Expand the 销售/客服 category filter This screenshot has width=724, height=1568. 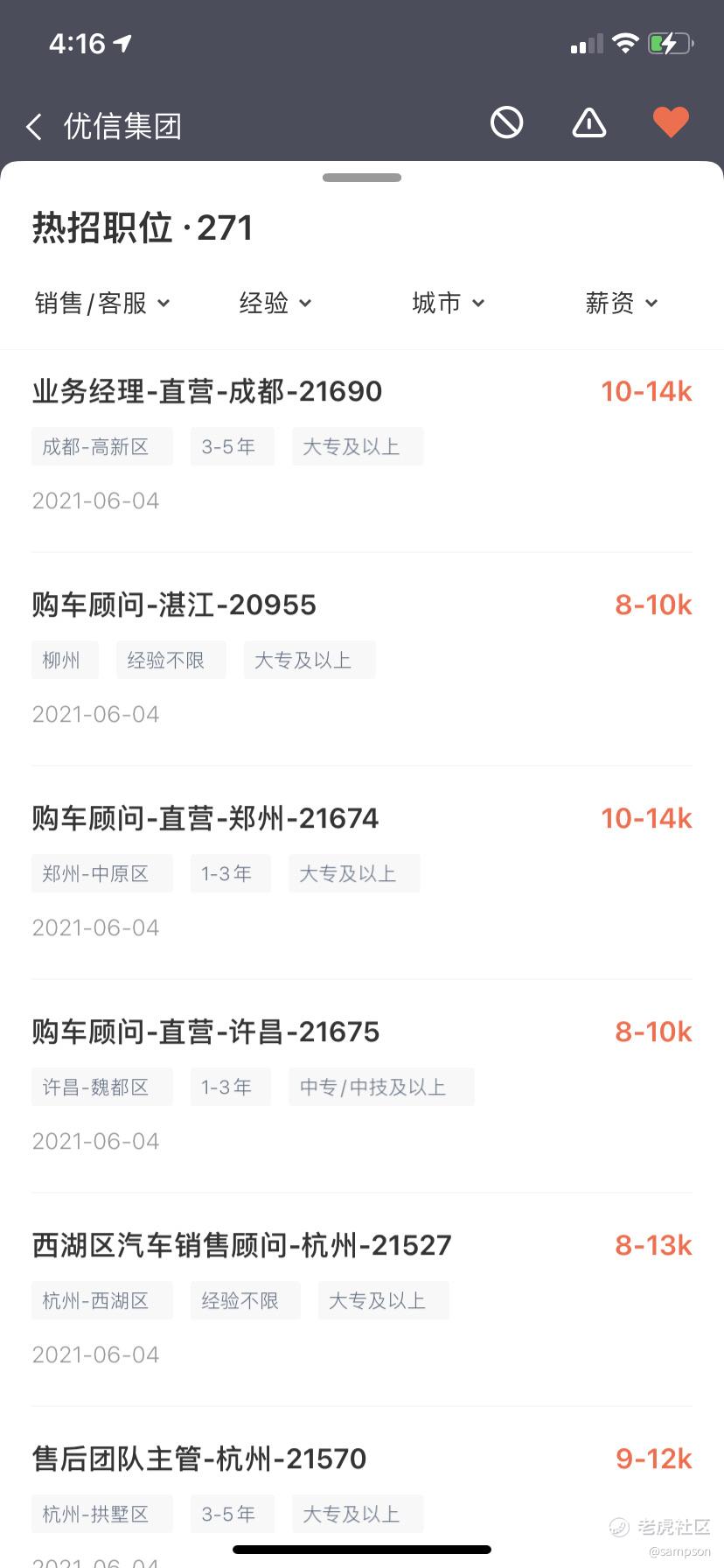click(x=102, y=303)
